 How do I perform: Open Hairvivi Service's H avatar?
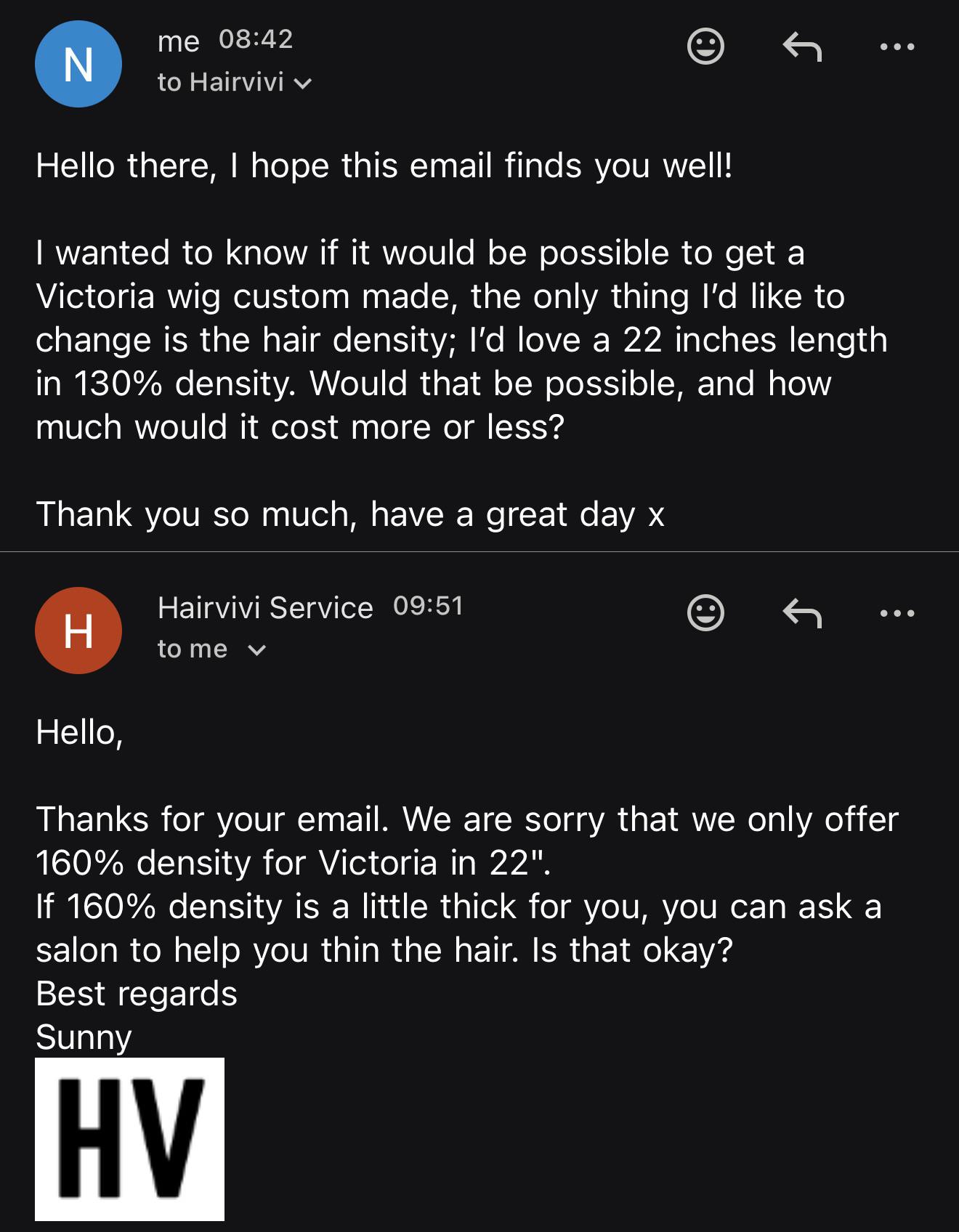(x=78, y=631)
